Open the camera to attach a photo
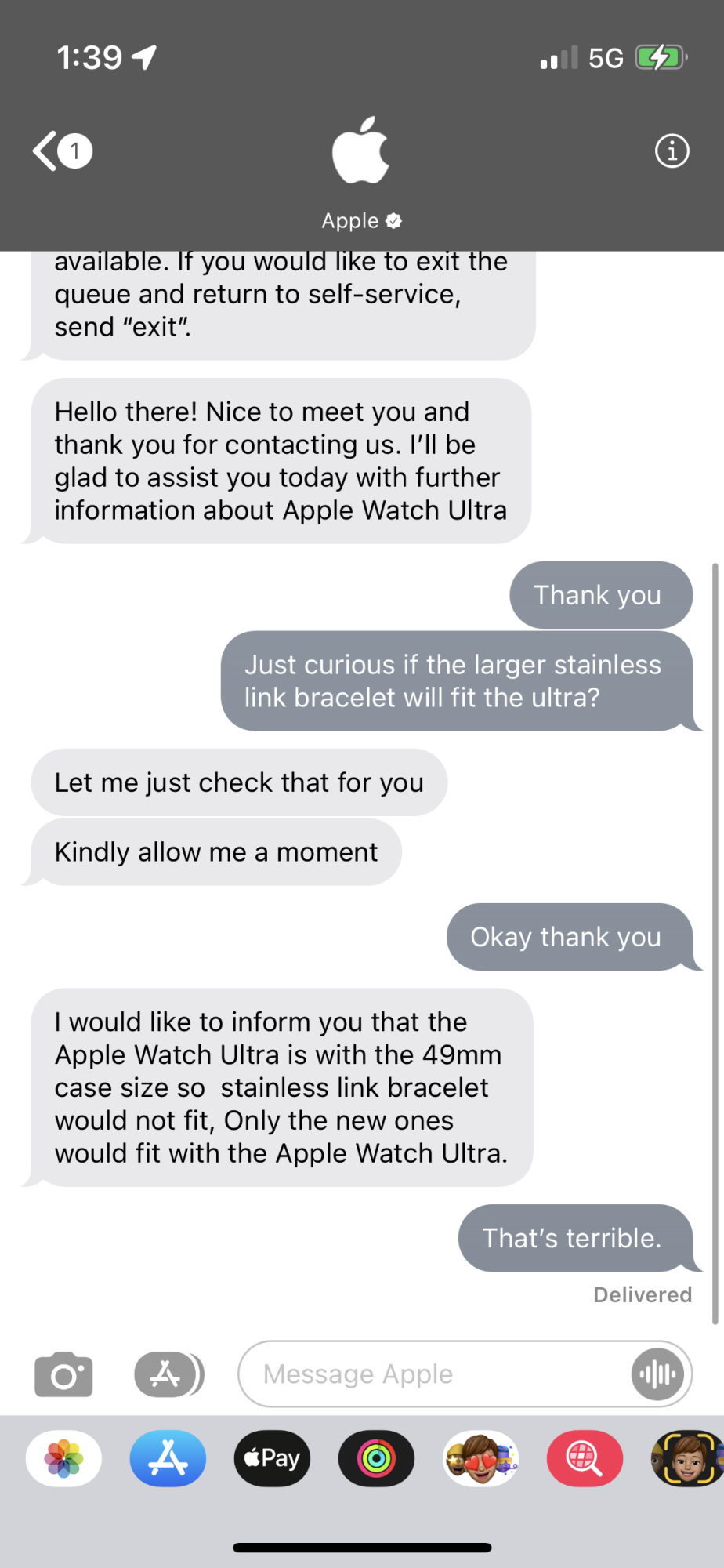This screenshot has width=724, height=1568. pyautogui.click(x=63, y=1374)
